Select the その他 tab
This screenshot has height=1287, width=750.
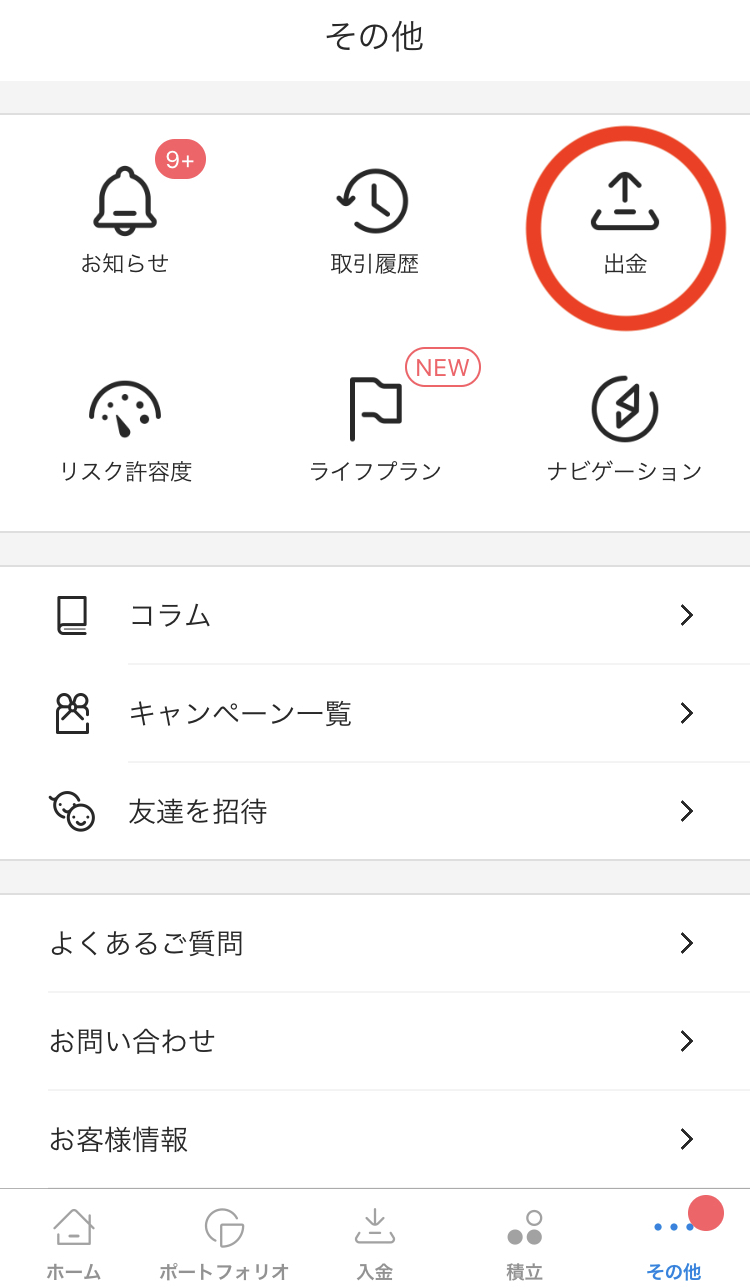674,1242
